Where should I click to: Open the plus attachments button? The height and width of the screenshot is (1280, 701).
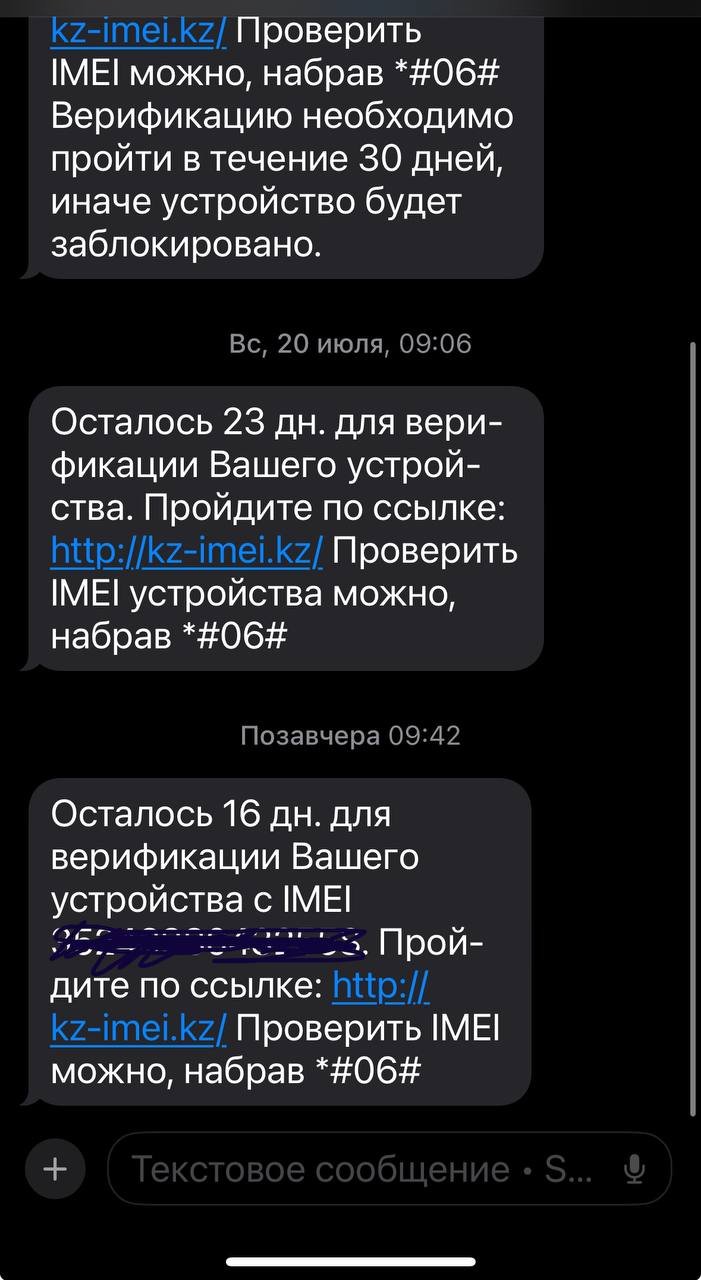(x=54, y=1168)
